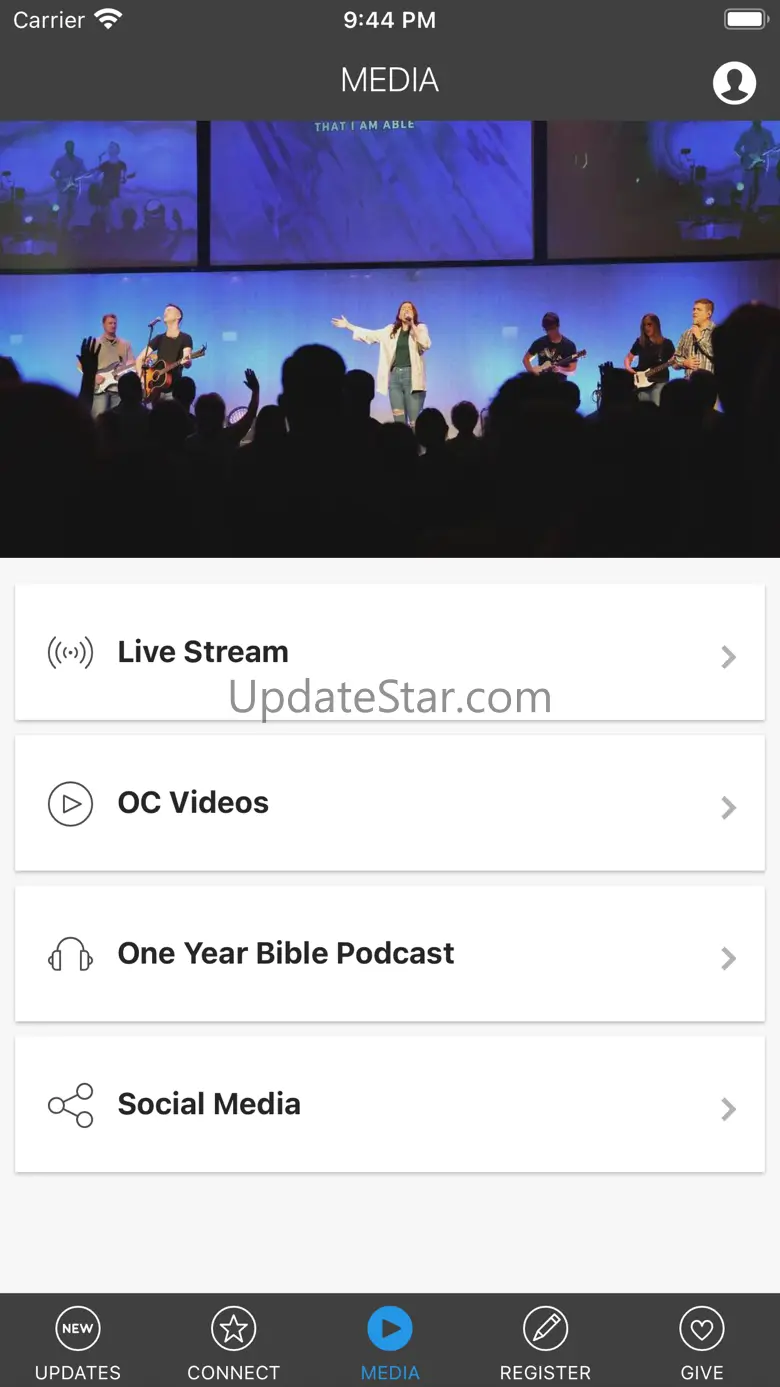Open the Live Stream row
Viewport: 780px width, 1387px height.
(x=390, y=652)
